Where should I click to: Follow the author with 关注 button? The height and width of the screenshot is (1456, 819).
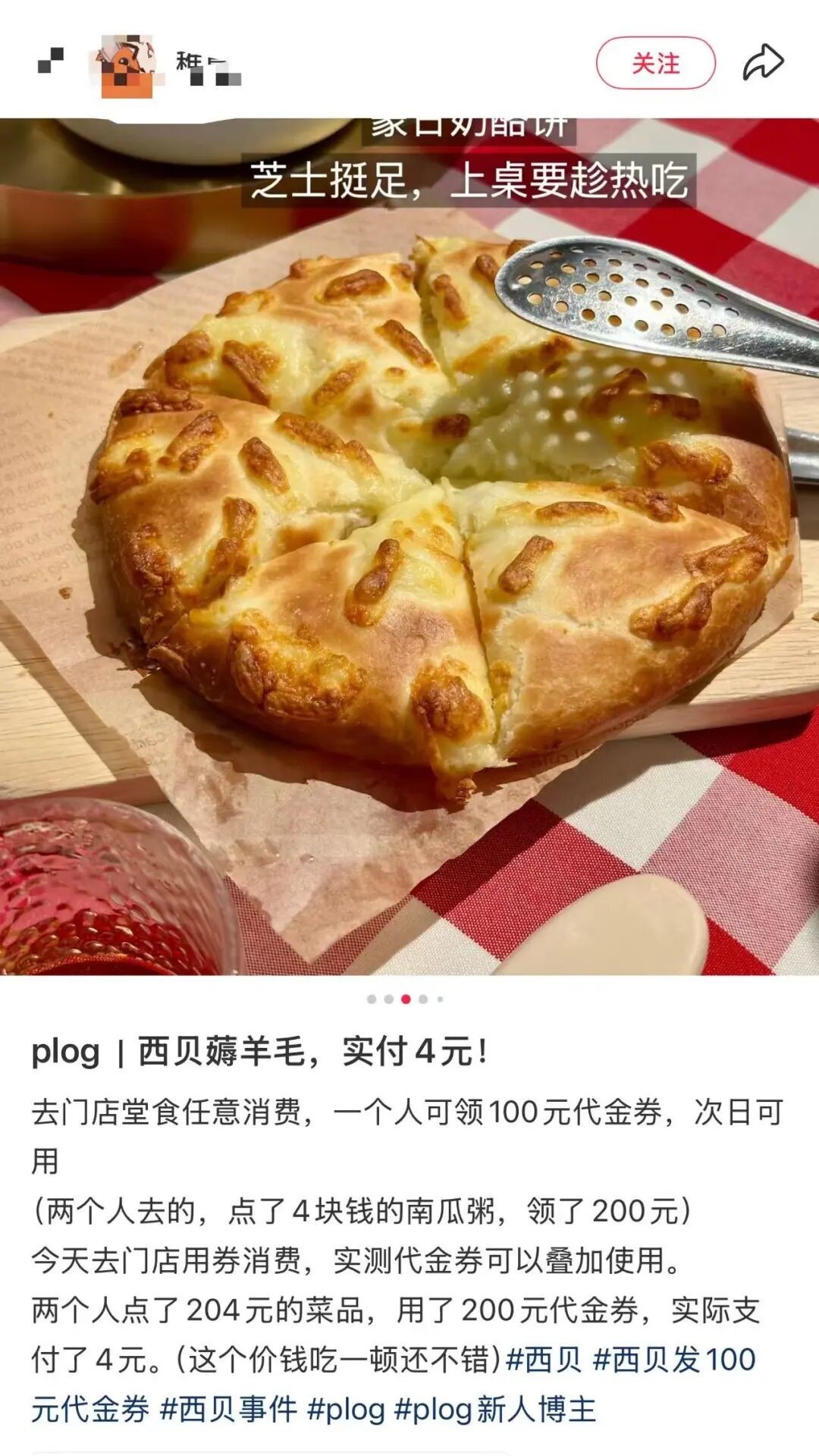point(655,64)
